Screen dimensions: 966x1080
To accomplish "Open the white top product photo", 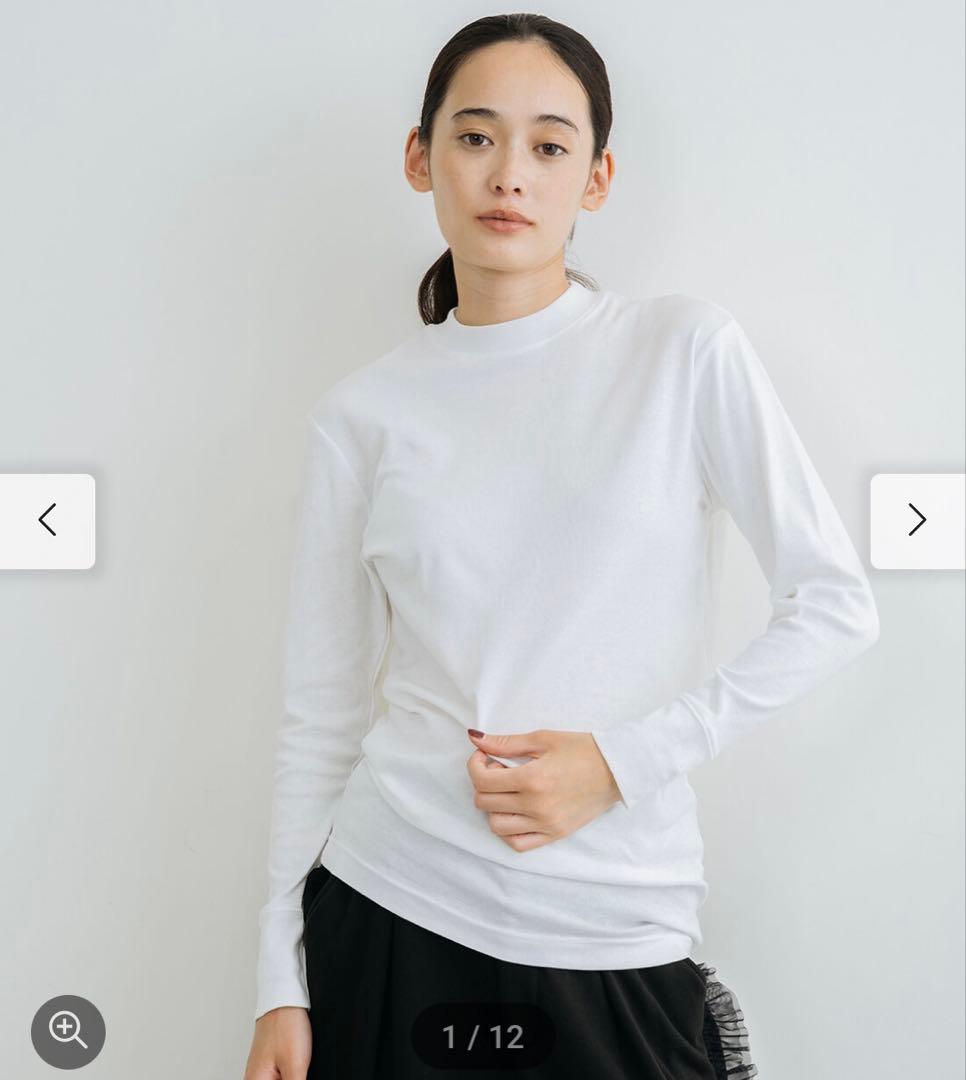I will click(x=483, y=540).
